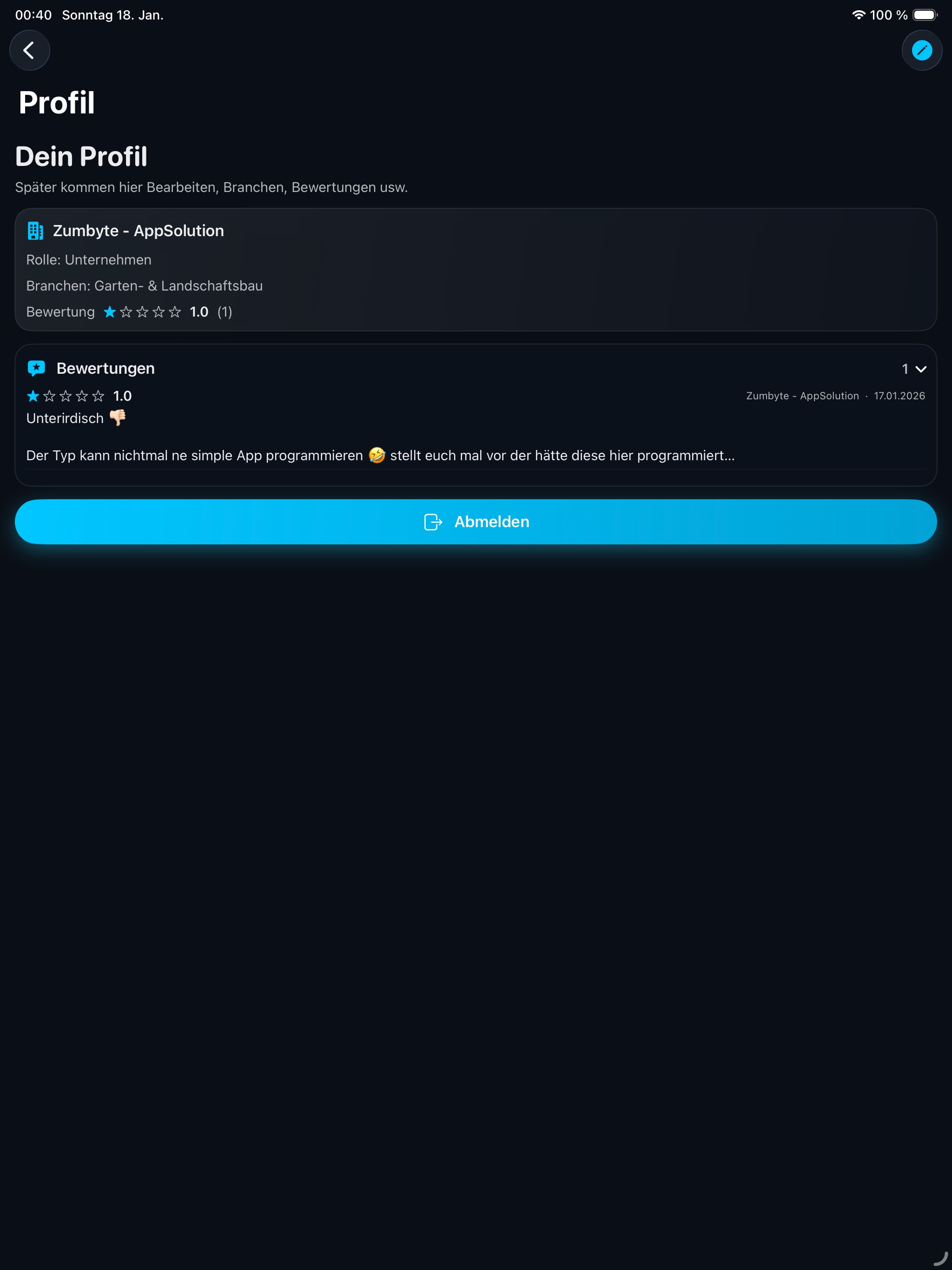Select the company building icon
This screenshot has height=1270, width=952.
36,231
